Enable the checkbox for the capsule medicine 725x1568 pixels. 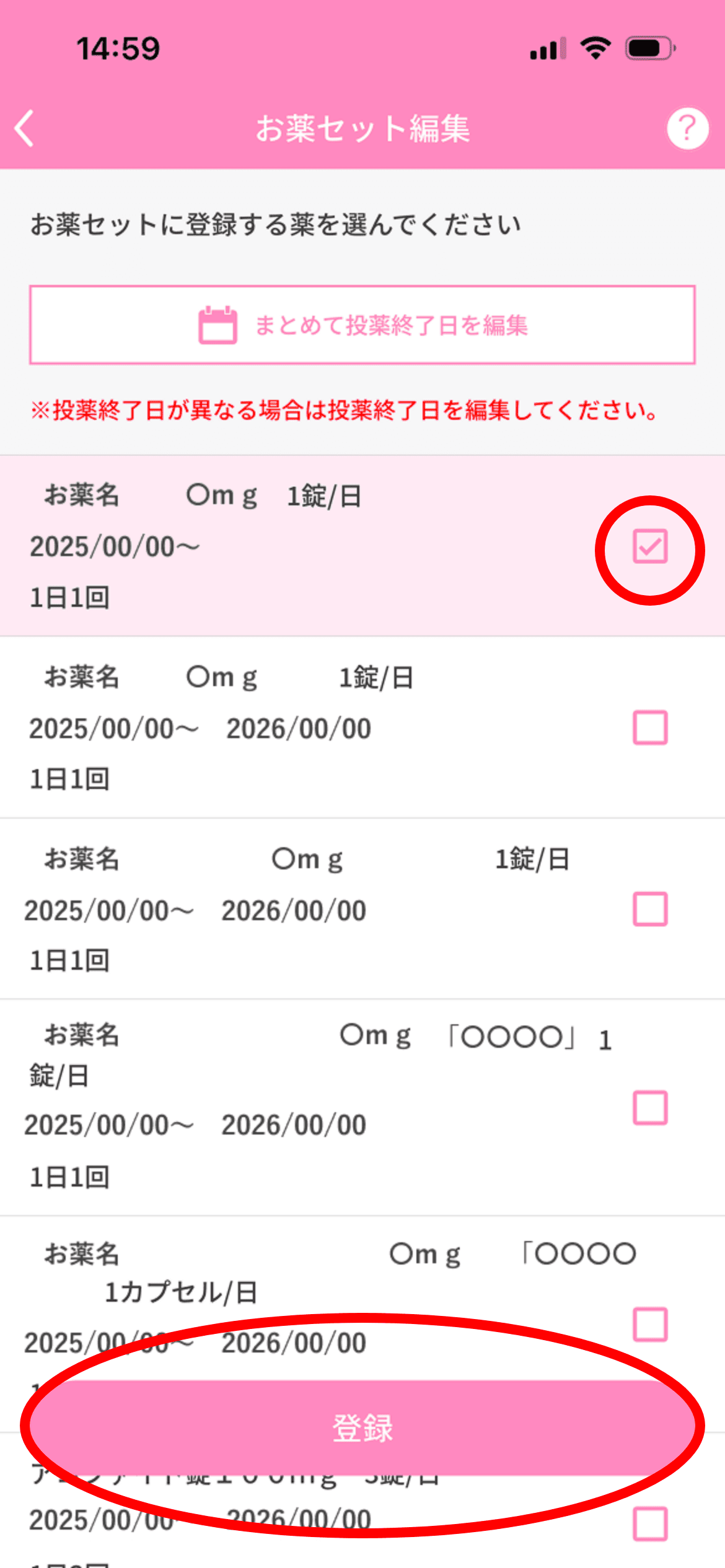pos(650,1322)
